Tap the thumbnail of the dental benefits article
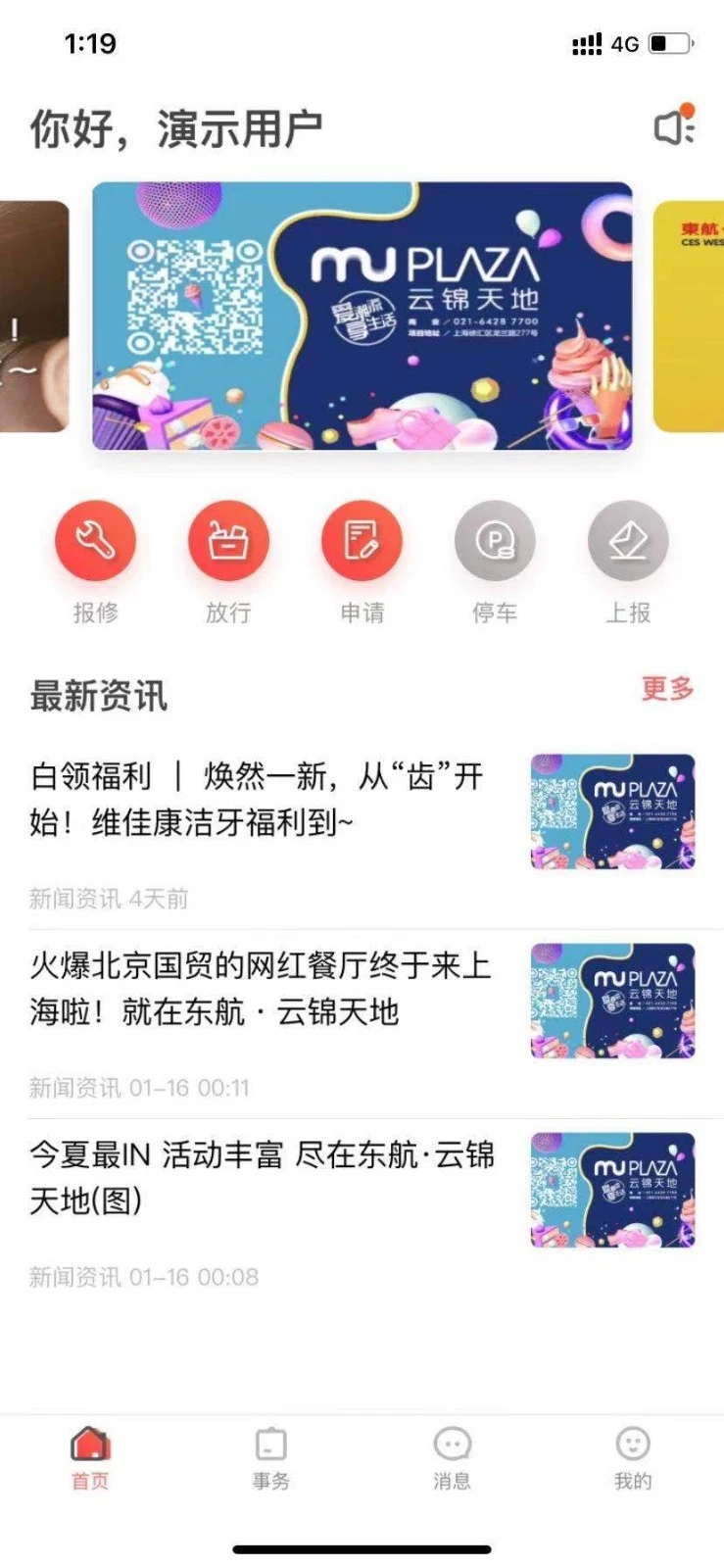Screen dimensions: 724x1568 point(610,809)
